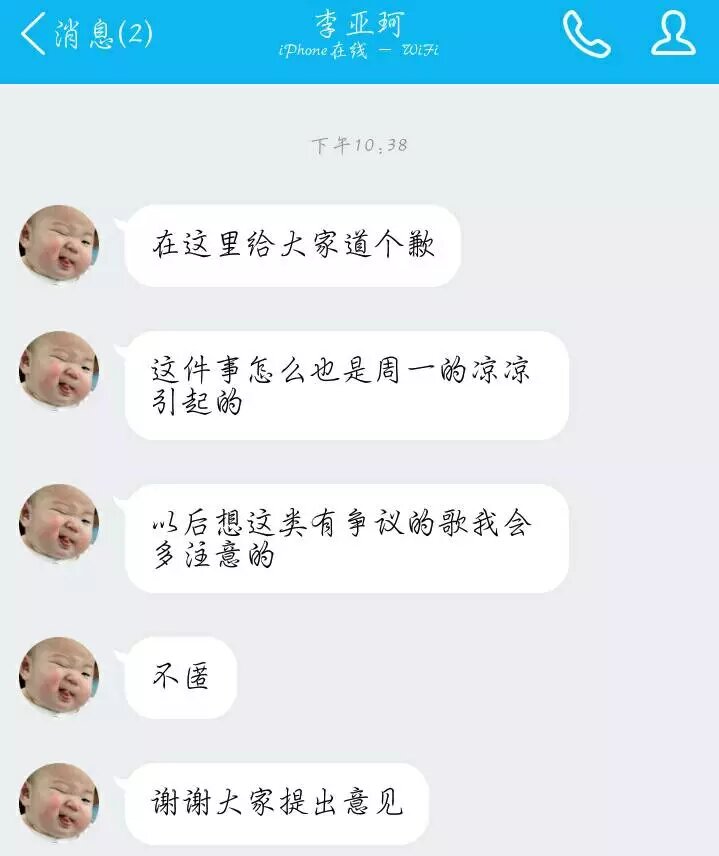Tap the avatar next to the 不匿 message

59,677
